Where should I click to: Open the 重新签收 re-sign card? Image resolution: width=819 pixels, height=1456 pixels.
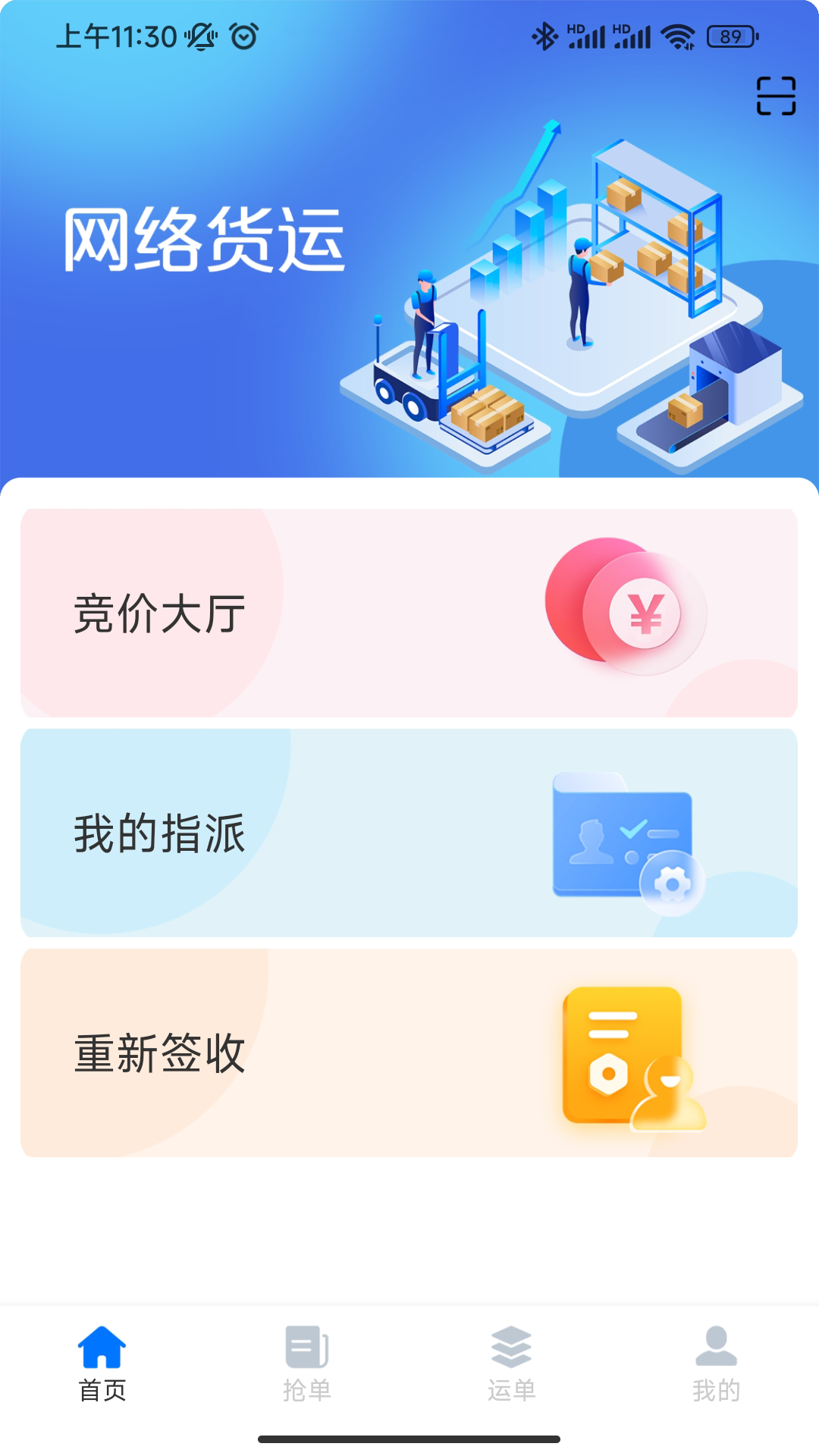coord(409,1053)
